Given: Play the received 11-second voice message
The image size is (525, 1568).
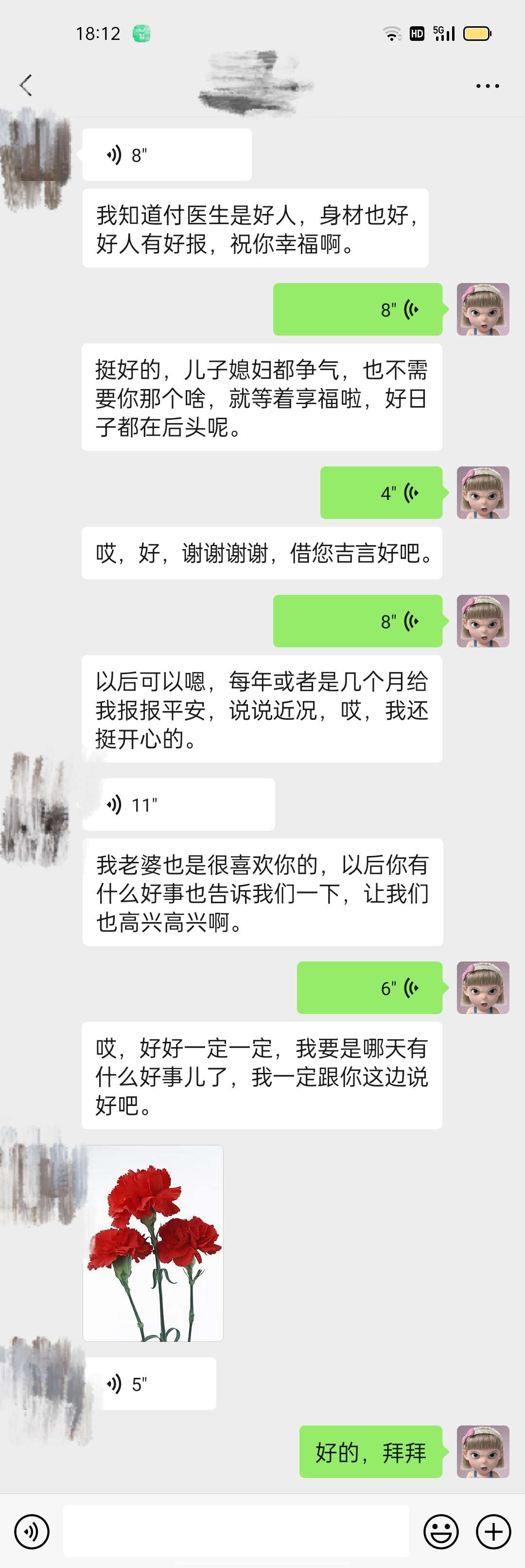Looking at the screenshot, I should coord(178,805).
